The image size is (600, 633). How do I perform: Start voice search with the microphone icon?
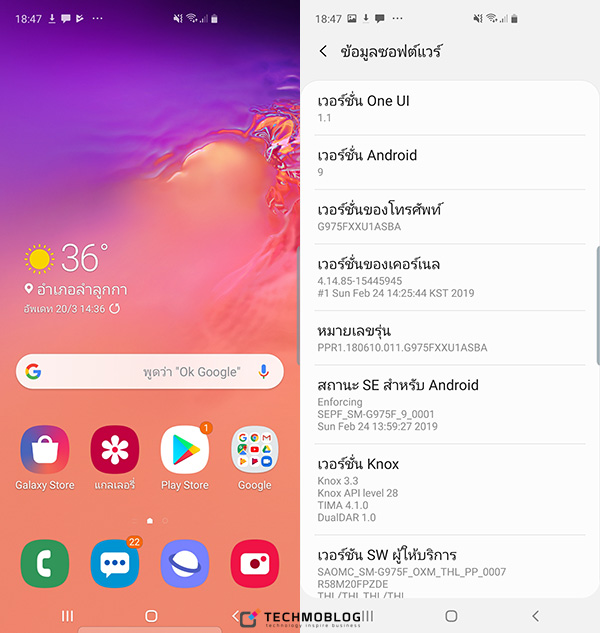(264, 372)
